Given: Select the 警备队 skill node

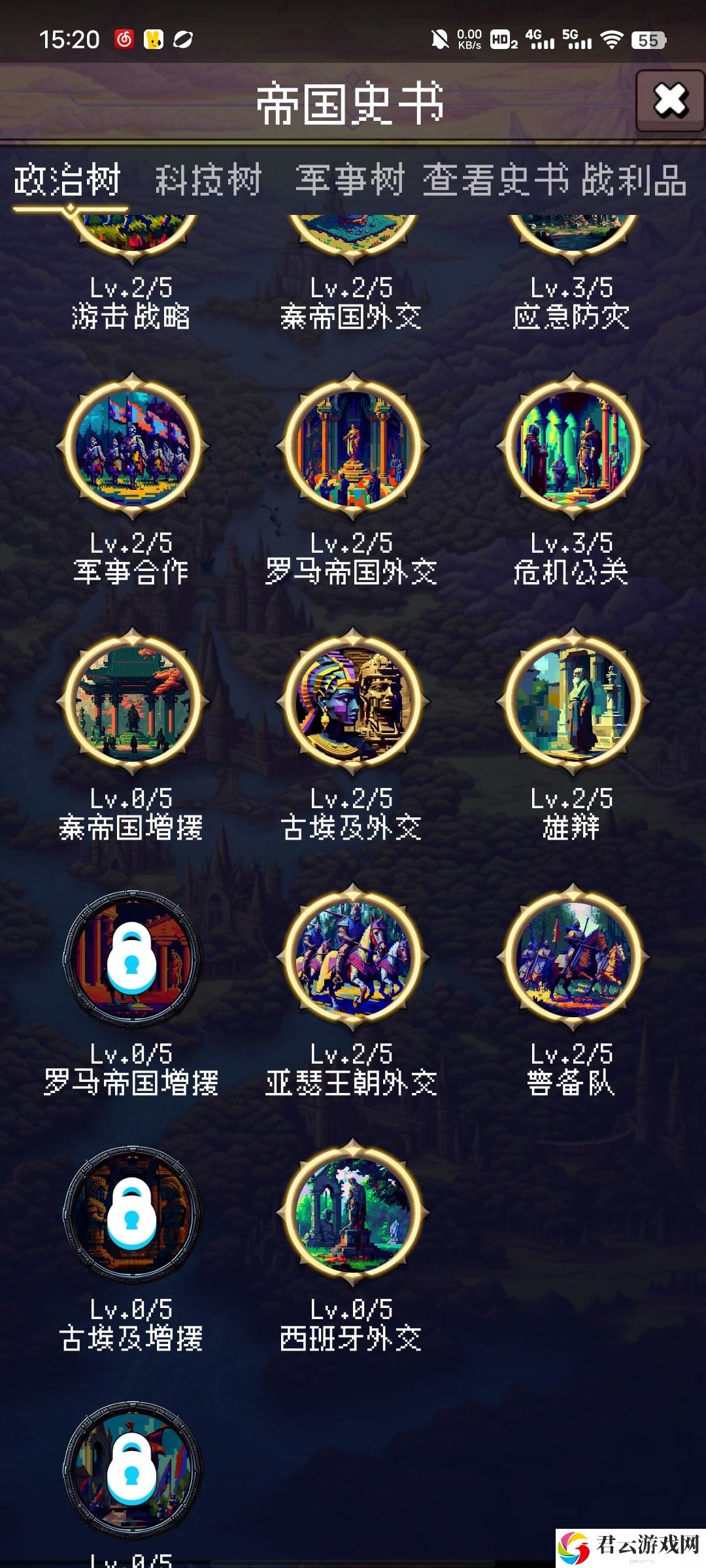Looking at the screenshot, I should [x=573, y=957].
